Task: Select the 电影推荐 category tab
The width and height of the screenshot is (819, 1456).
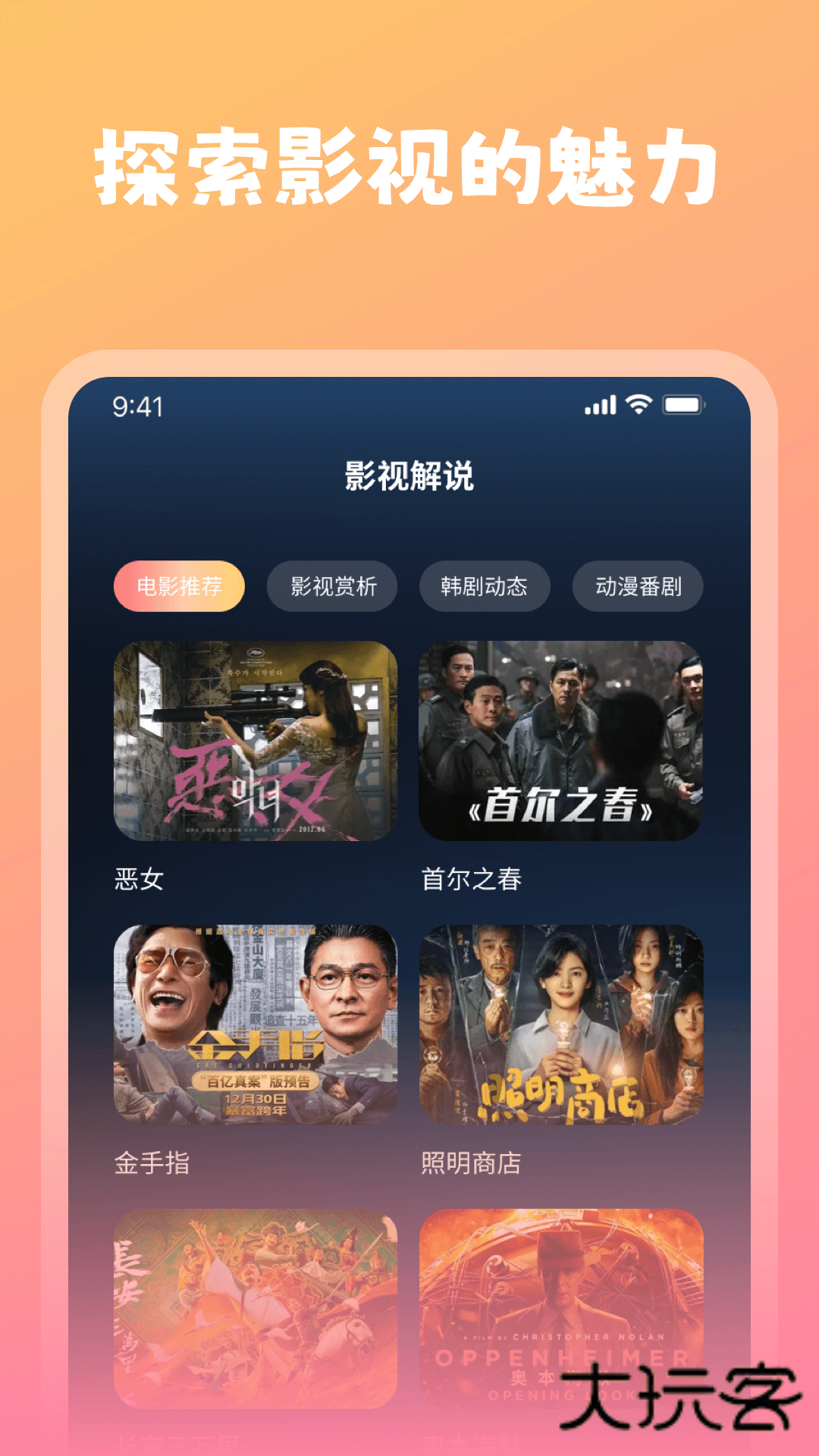Action: (x=179, y=585)
